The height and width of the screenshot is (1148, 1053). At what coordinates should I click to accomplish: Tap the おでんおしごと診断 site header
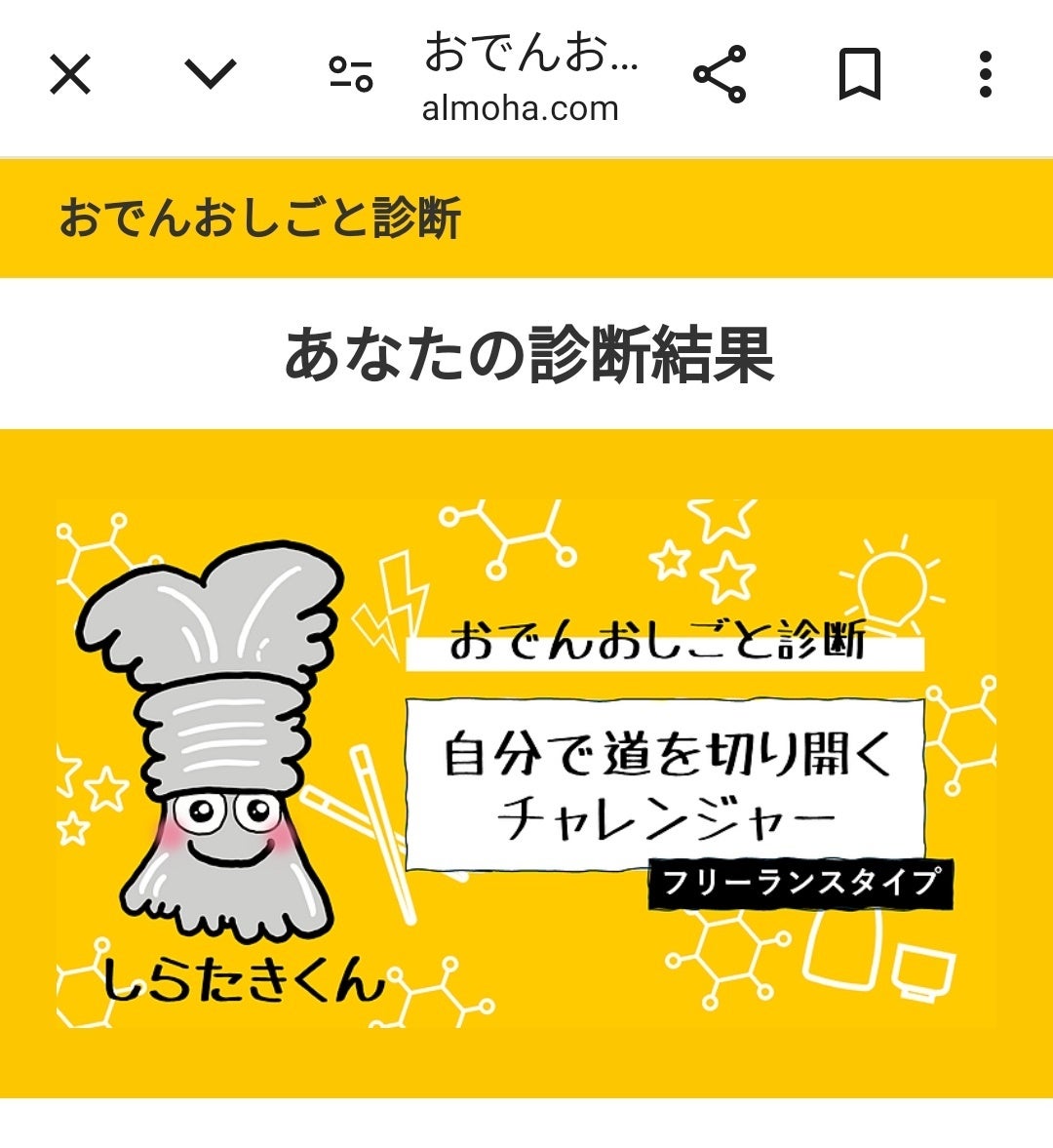tap(259, 218)
